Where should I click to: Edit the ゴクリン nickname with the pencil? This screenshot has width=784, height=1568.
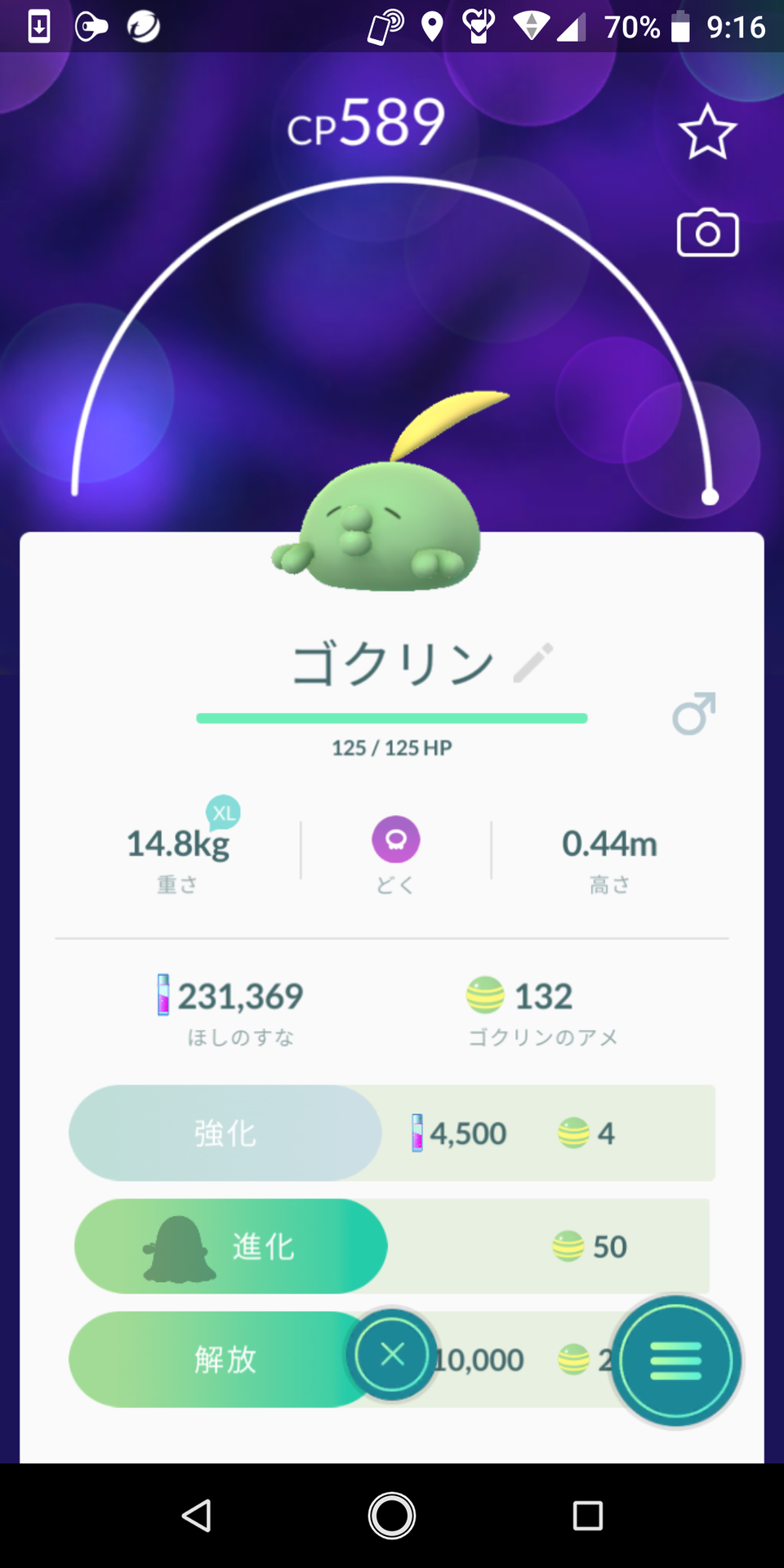(x=533, y=662)
